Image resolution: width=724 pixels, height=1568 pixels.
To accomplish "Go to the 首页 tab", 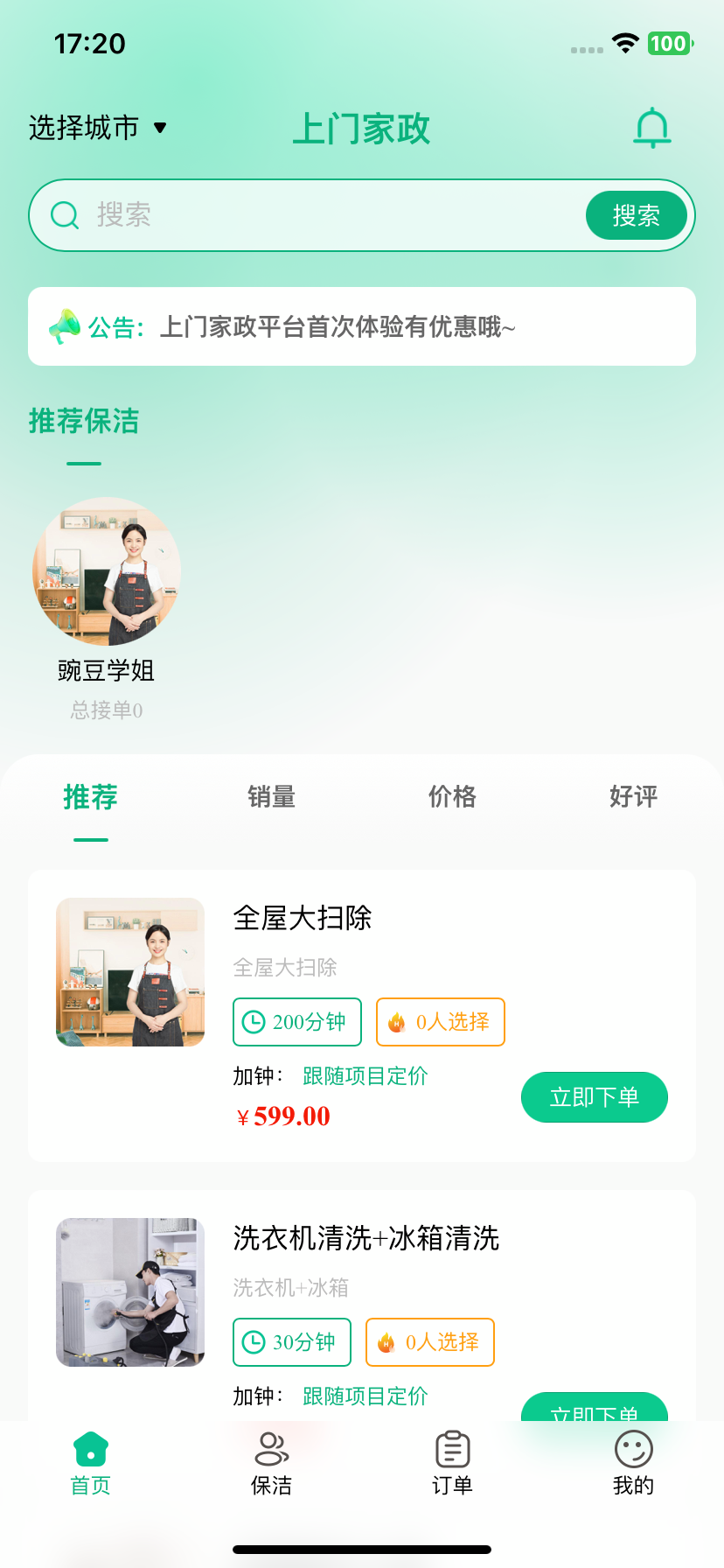I will coord(90,1463).
